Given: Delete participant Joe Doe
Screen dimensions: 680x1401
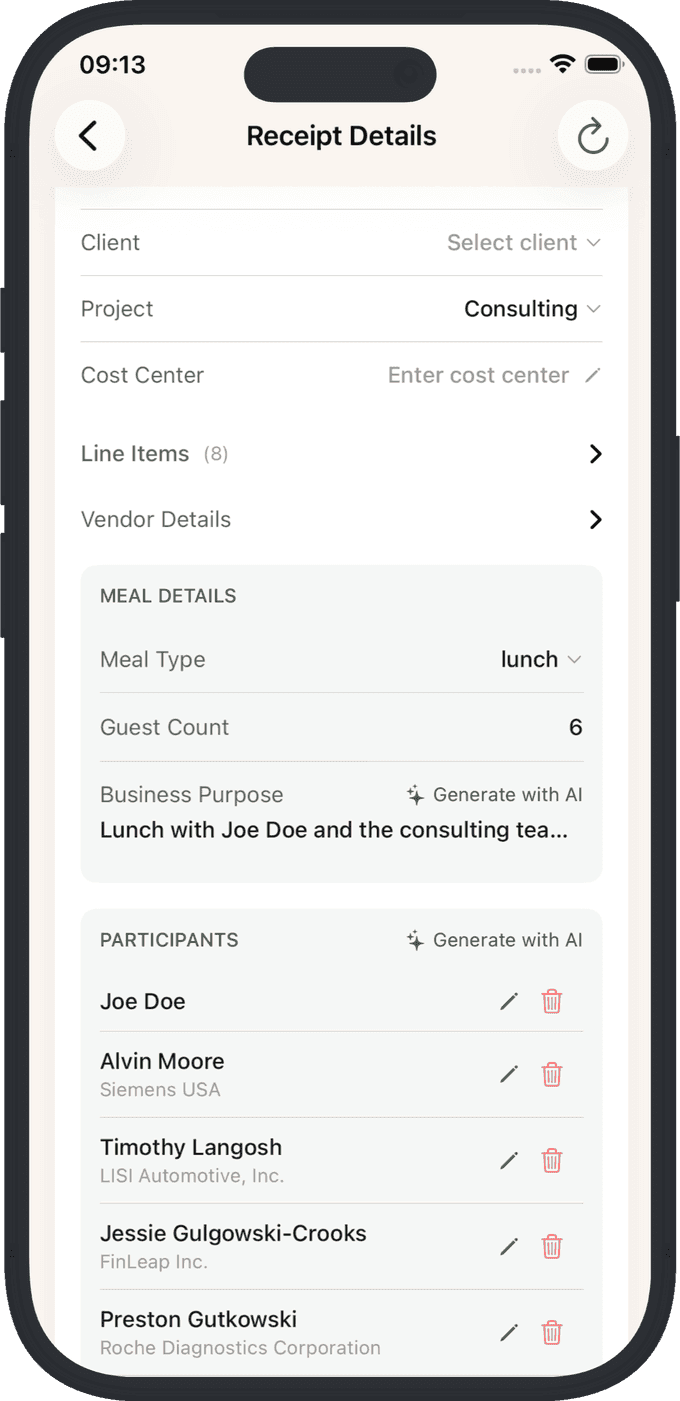Looking at the screenshot, I should 552,1001.
